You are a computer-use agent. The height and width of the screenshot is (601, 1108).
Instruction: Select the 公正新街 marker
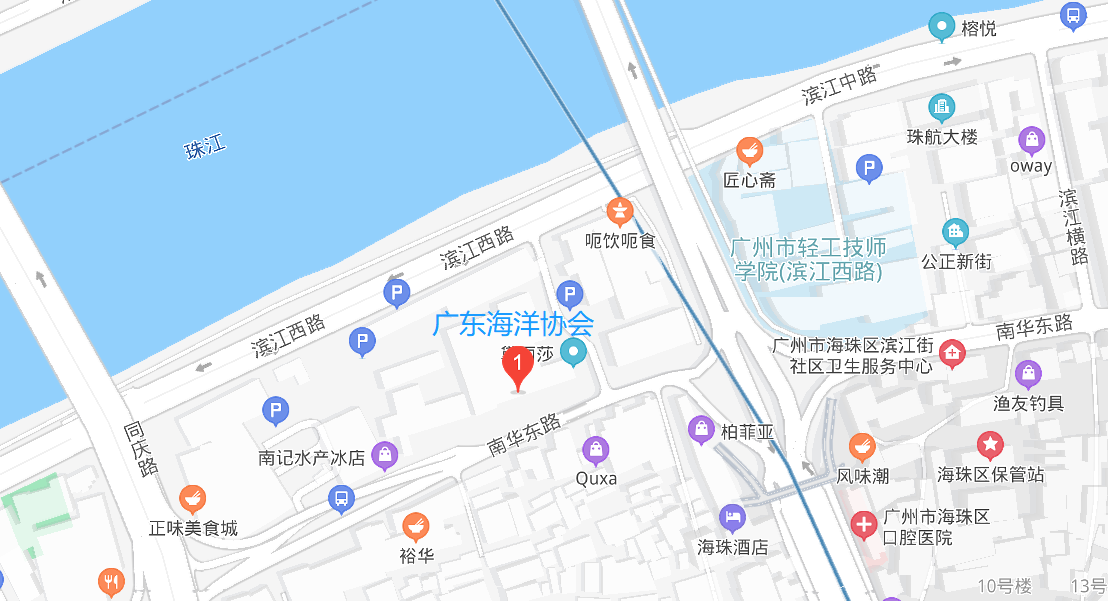tap(956, 233)
